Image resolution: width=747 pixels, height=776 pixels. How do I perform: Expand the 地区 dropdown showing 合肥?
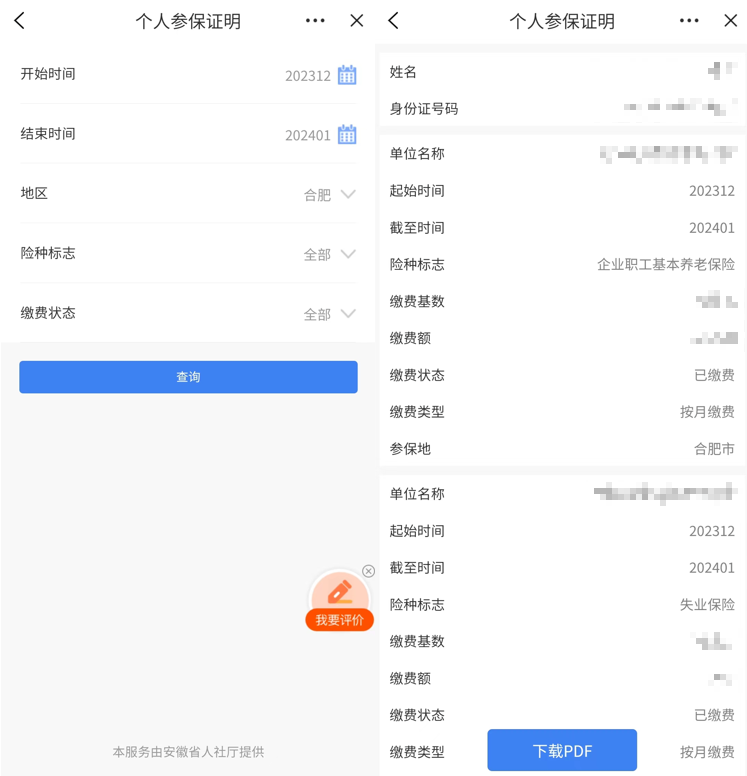coord(347,194)
